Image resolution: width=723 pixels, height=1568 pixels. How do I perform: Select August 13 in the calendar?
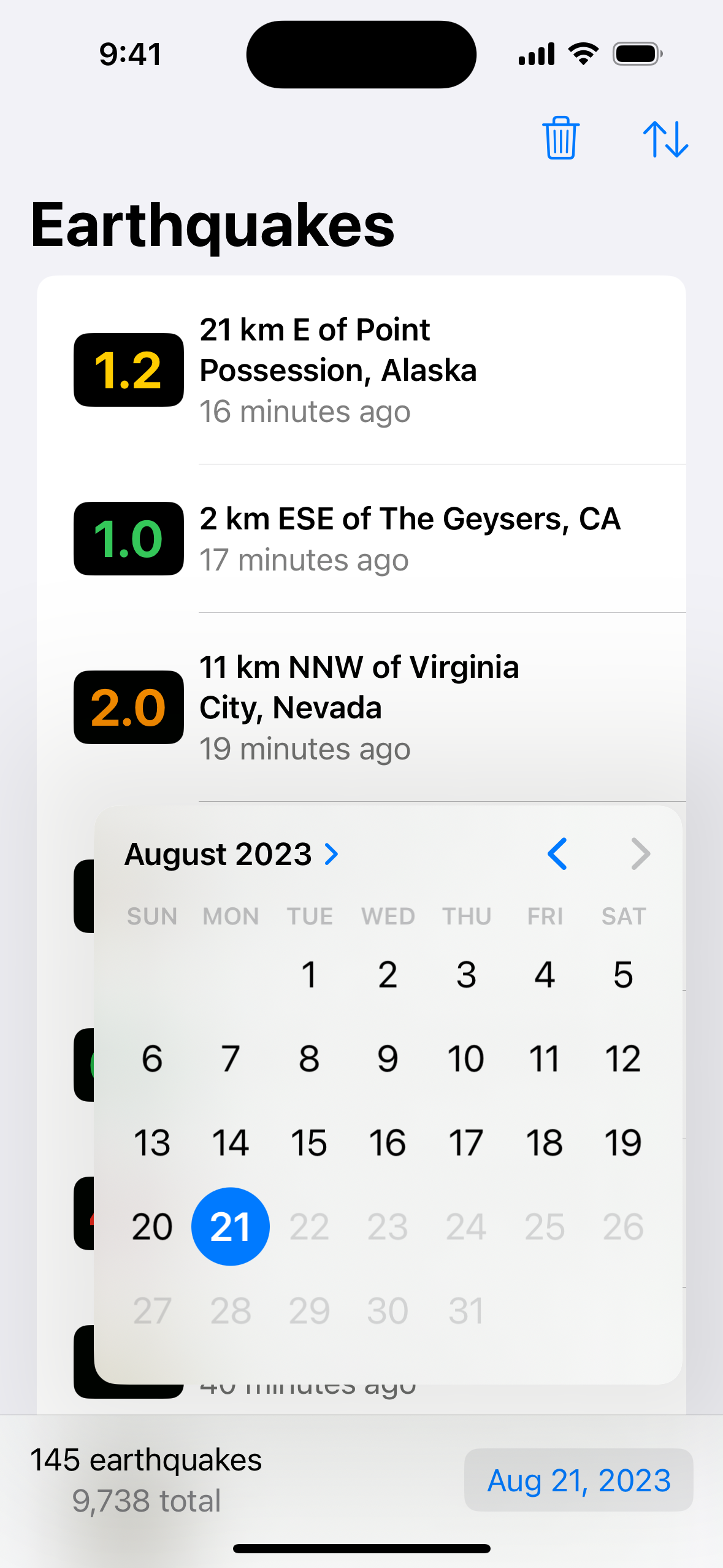point(152,1143)
